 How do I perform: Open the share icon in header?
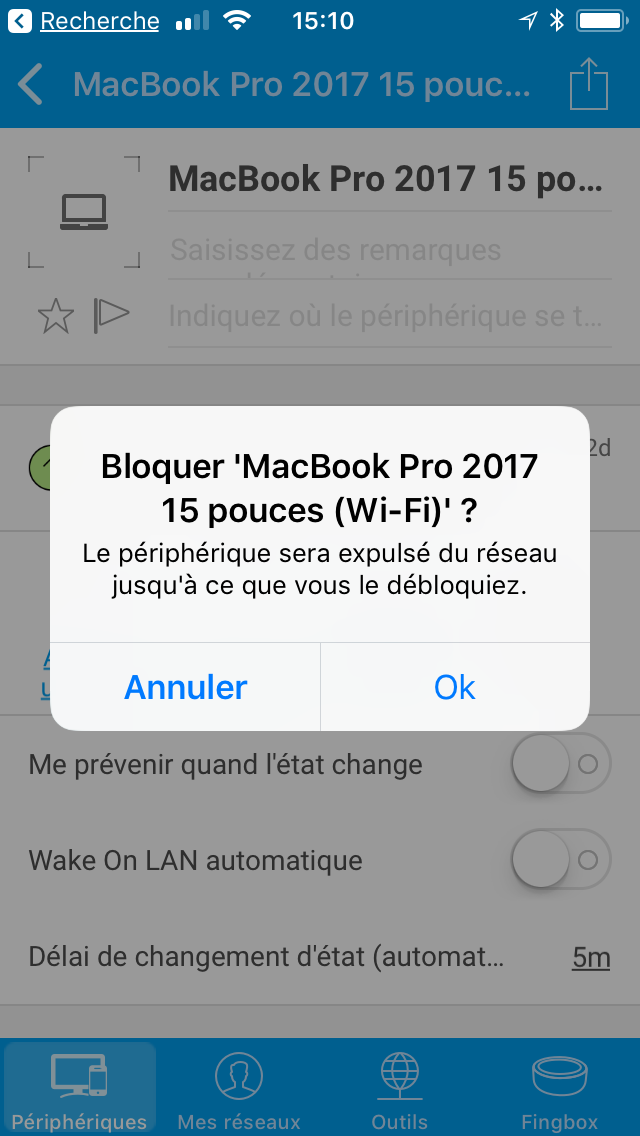pos(588,84)
